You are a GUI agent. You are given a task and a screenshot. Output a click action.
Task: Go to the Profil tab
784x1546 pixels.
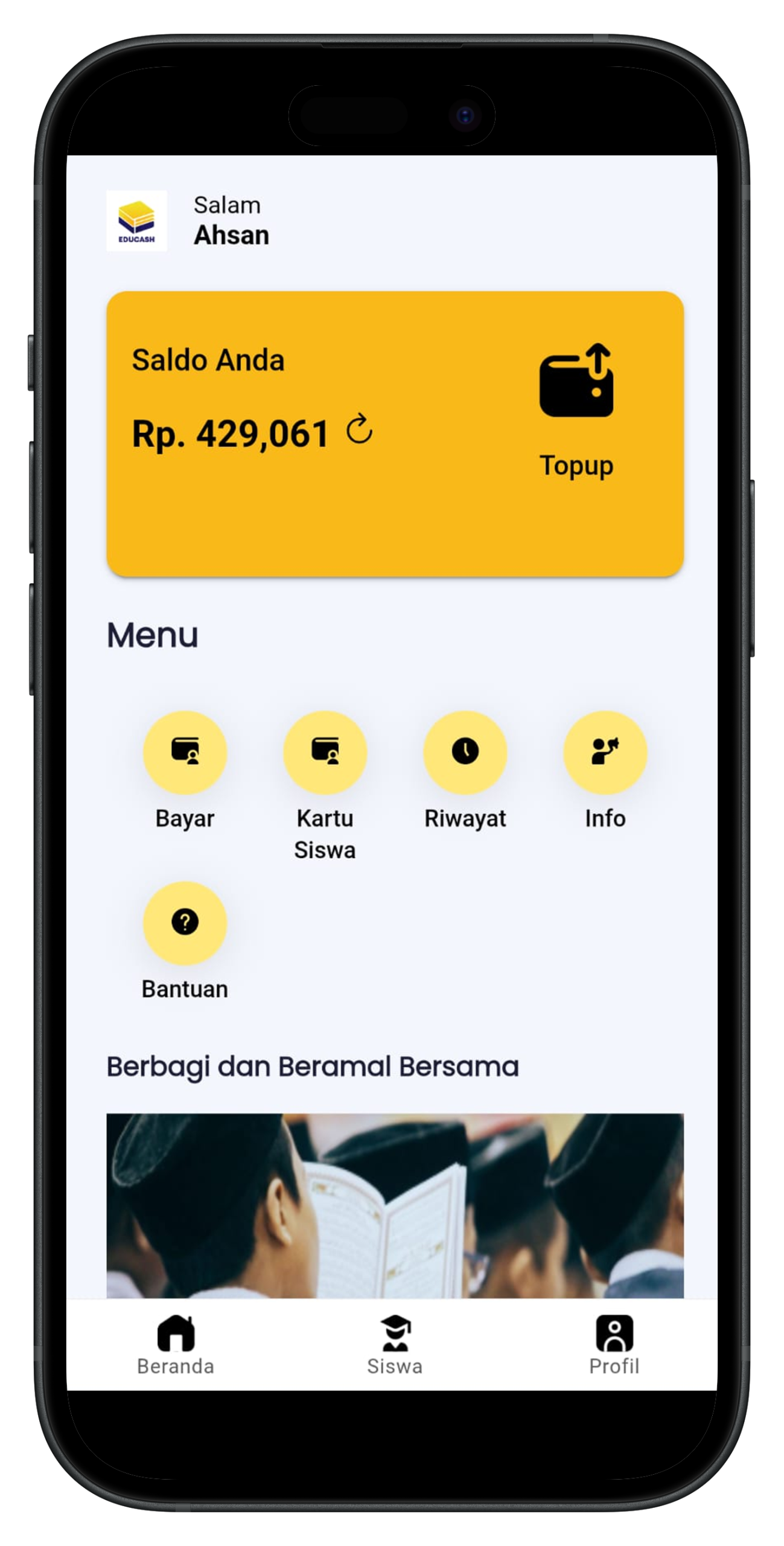tap(614, 1346)
